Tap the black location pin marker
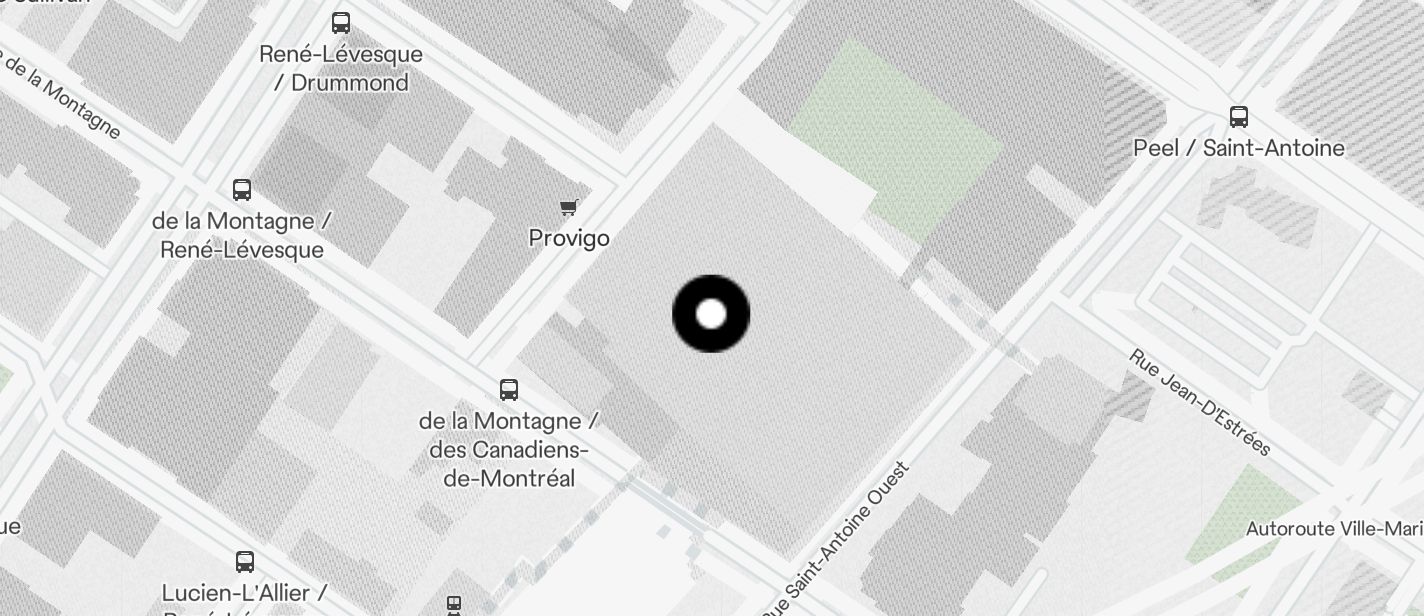 711,314
